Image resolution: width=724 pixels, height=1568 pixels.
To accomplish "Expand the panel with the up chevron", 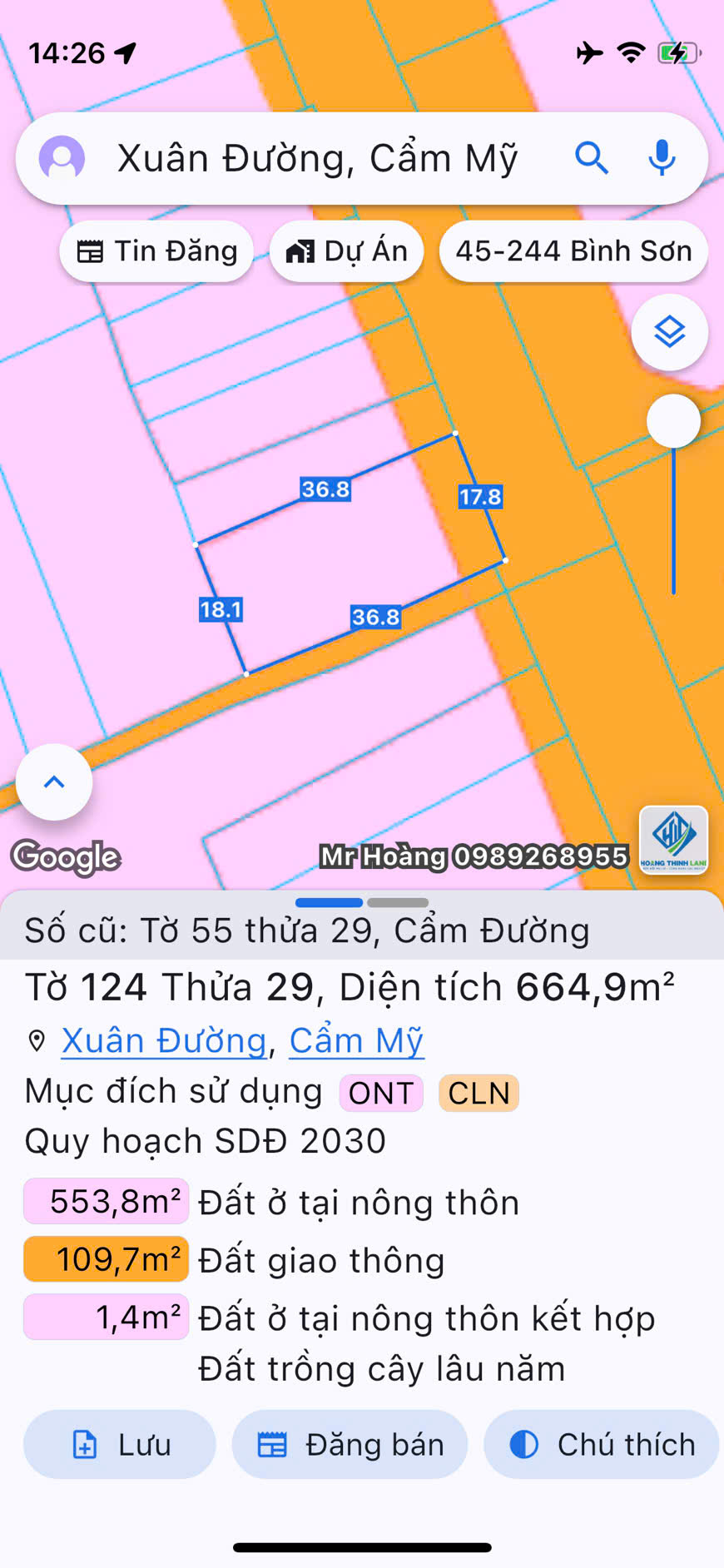I will coord(54,782).
